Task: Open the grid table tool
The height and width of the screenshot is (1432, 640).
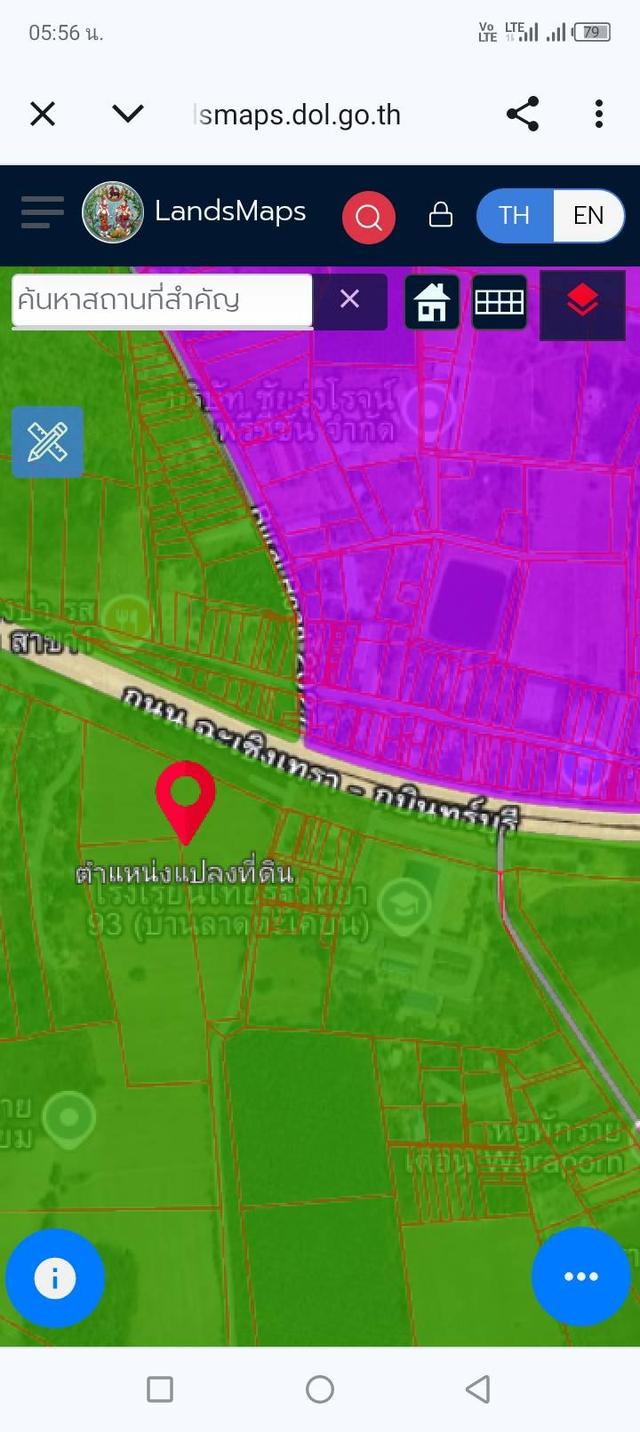Action: pyautogui.click(x=499, y=301)
